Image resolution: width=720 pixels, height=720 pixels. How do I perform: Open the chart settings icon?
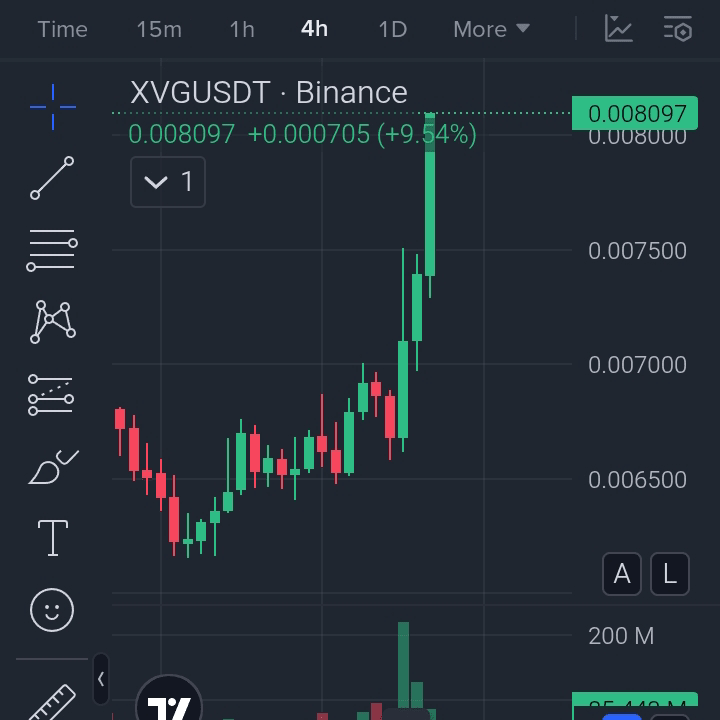coord(678,29)
